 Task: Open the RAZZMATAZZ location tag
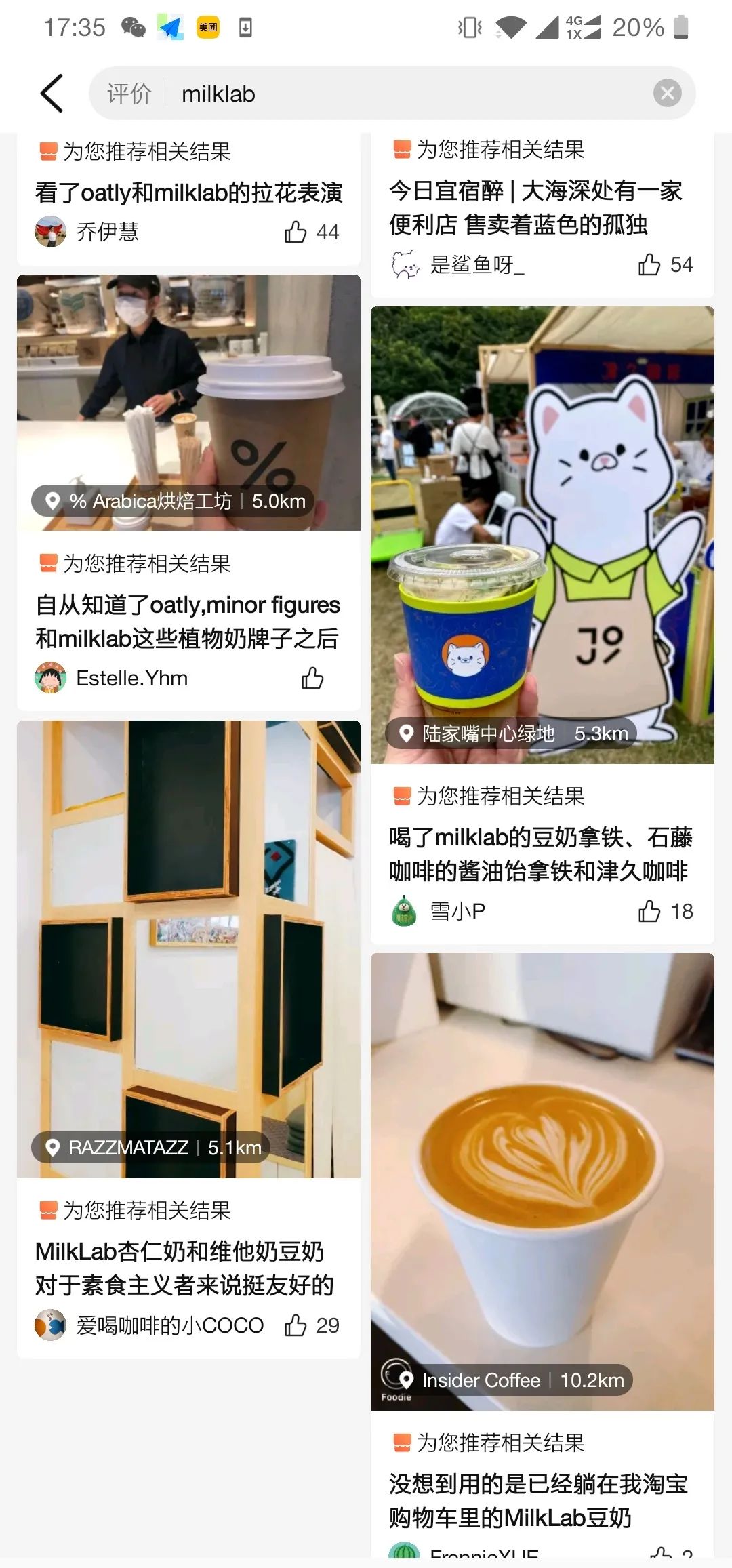150,1148
